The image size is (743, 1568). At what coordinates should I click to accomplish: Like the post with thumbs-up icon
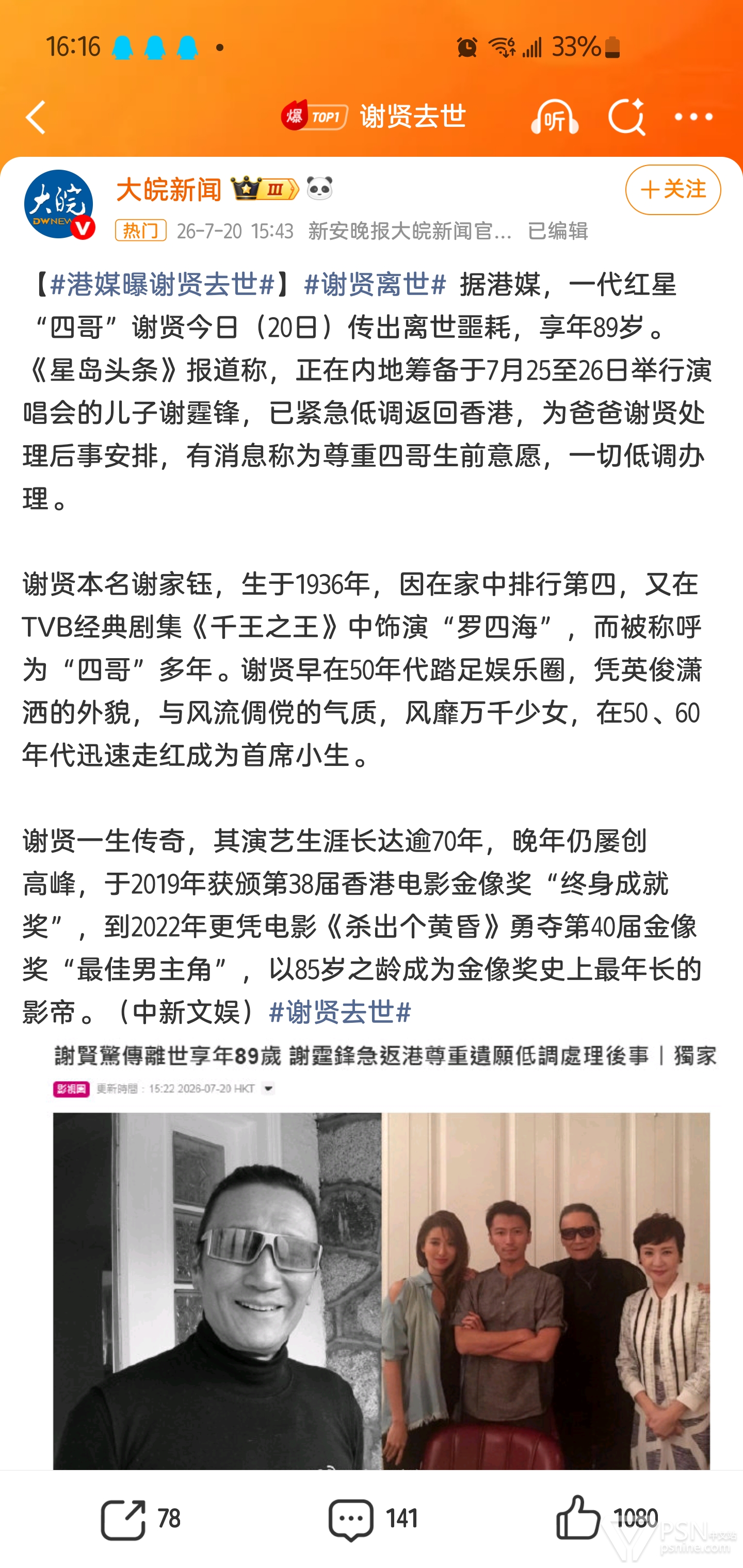coord(607,1520)
